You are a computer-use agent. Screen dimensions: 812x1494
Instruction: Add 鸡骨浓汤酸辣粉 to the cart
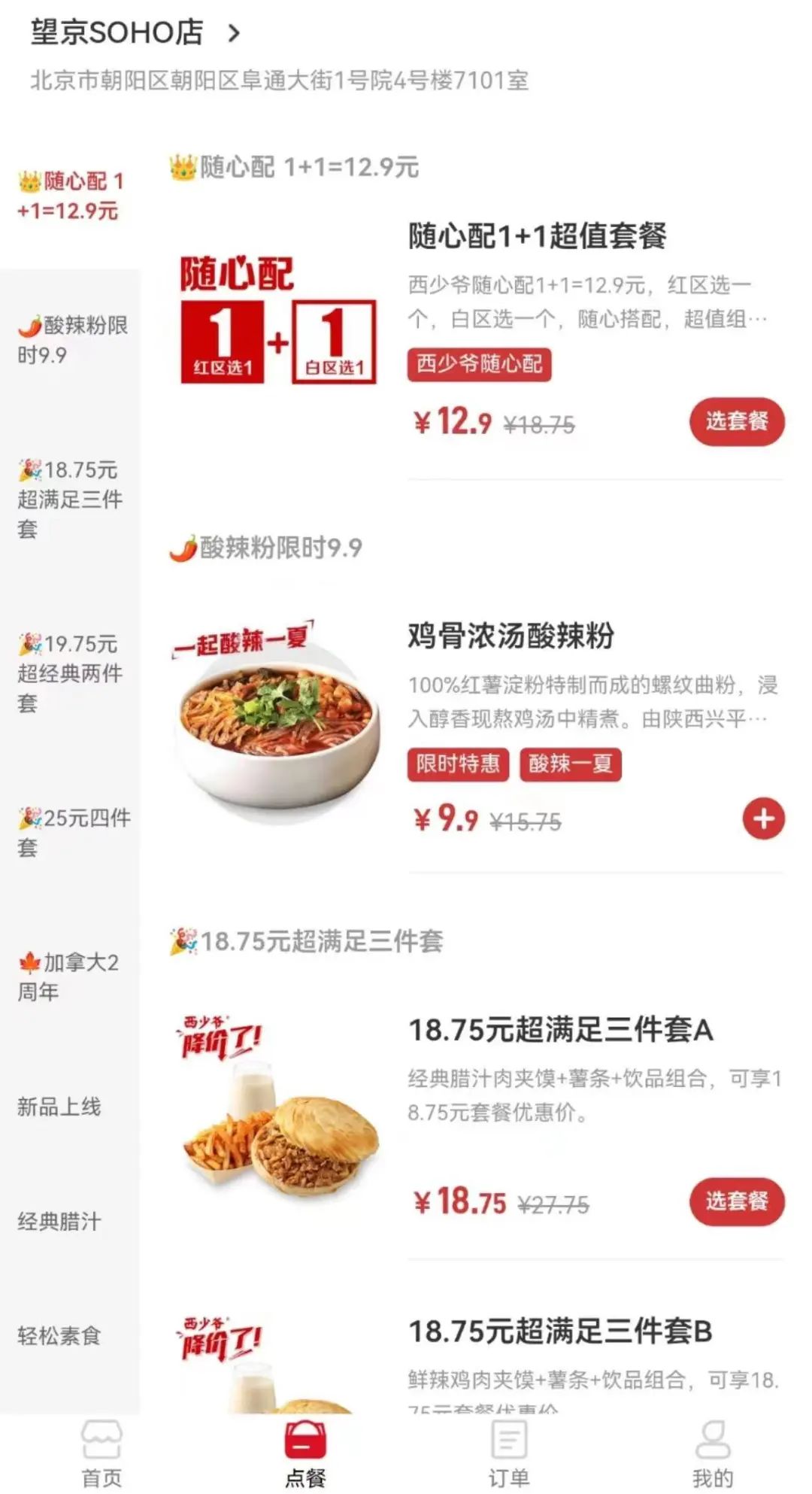[x=763, y=818]
